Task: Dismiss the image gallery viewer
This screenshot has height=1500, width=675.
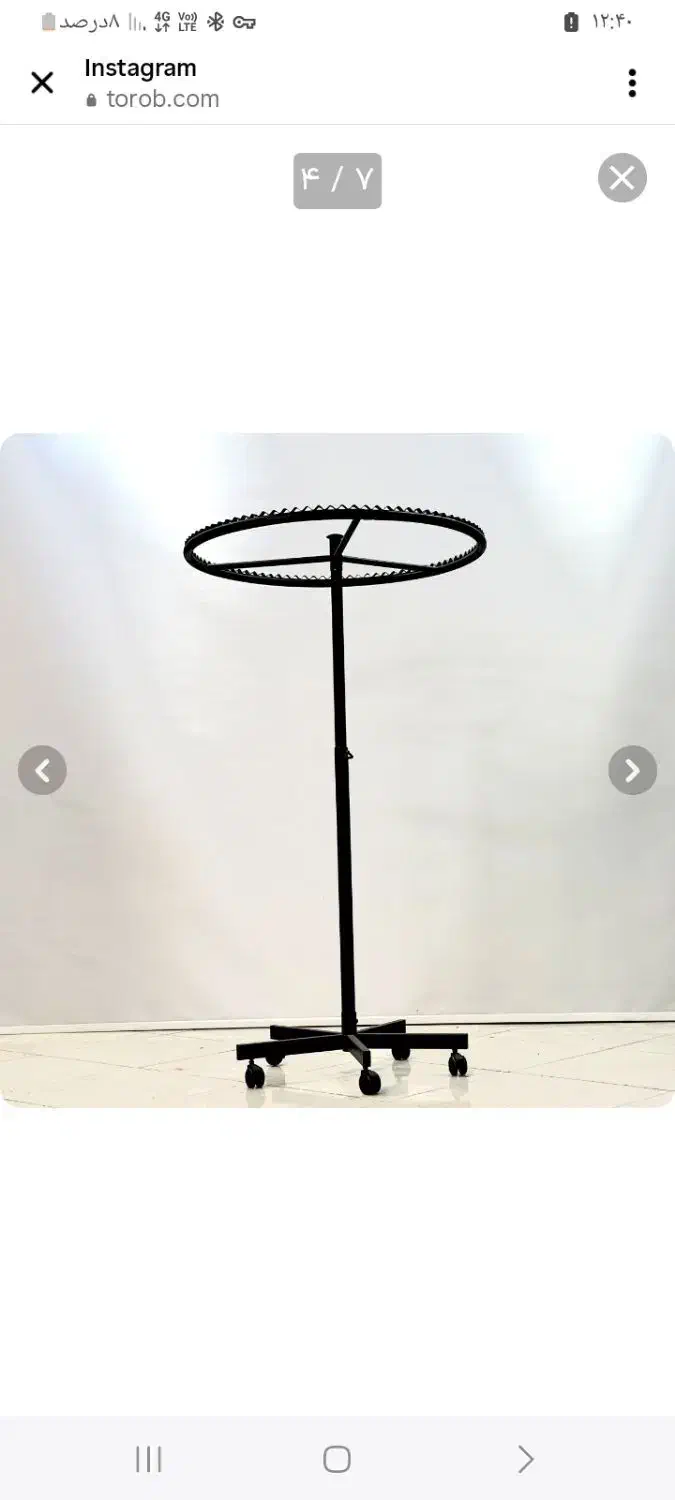Action: [622, 178]
